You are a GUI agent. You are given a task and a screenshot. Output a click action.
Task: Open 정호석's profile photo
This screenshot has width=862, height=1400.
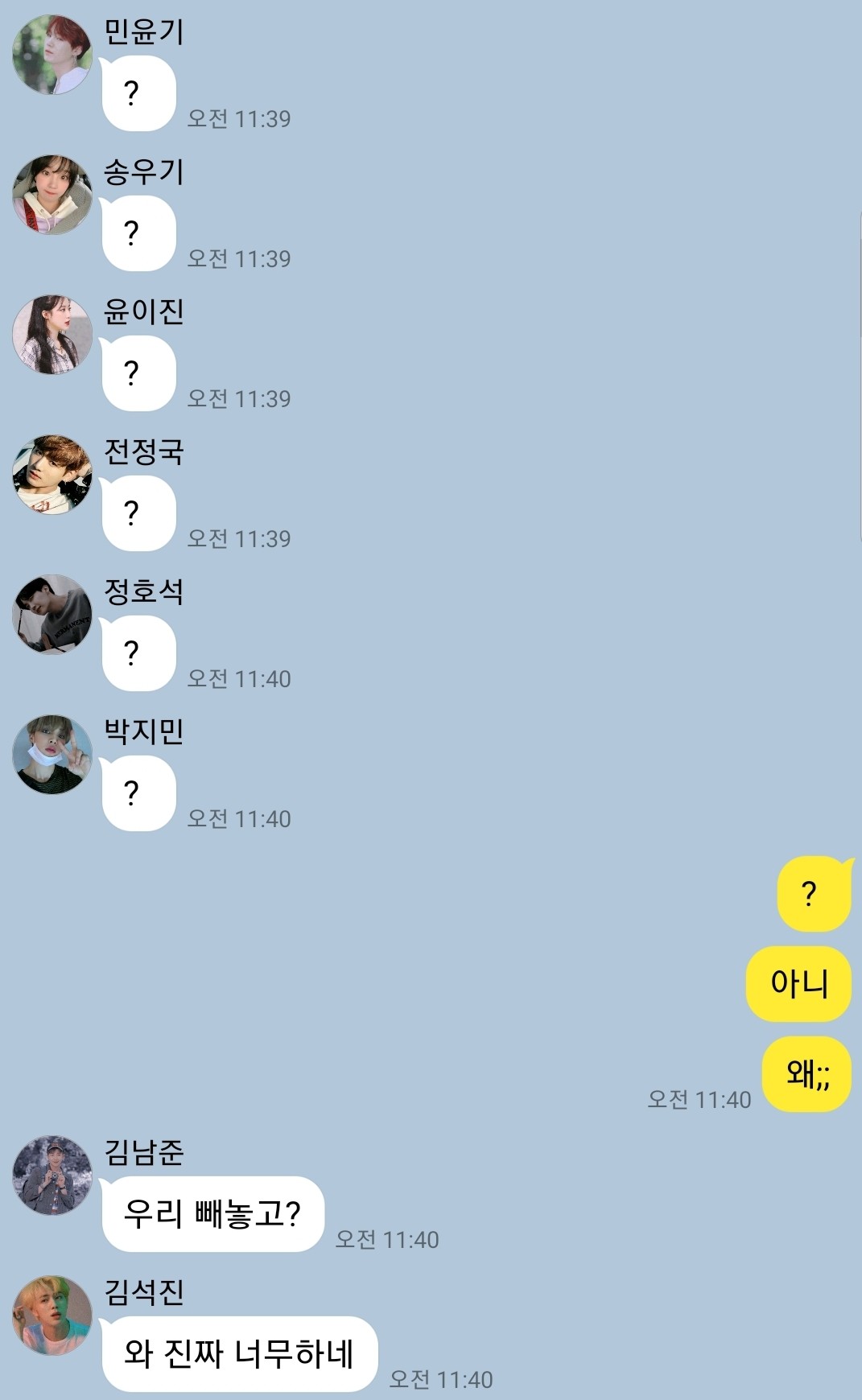tap(52, 615)
